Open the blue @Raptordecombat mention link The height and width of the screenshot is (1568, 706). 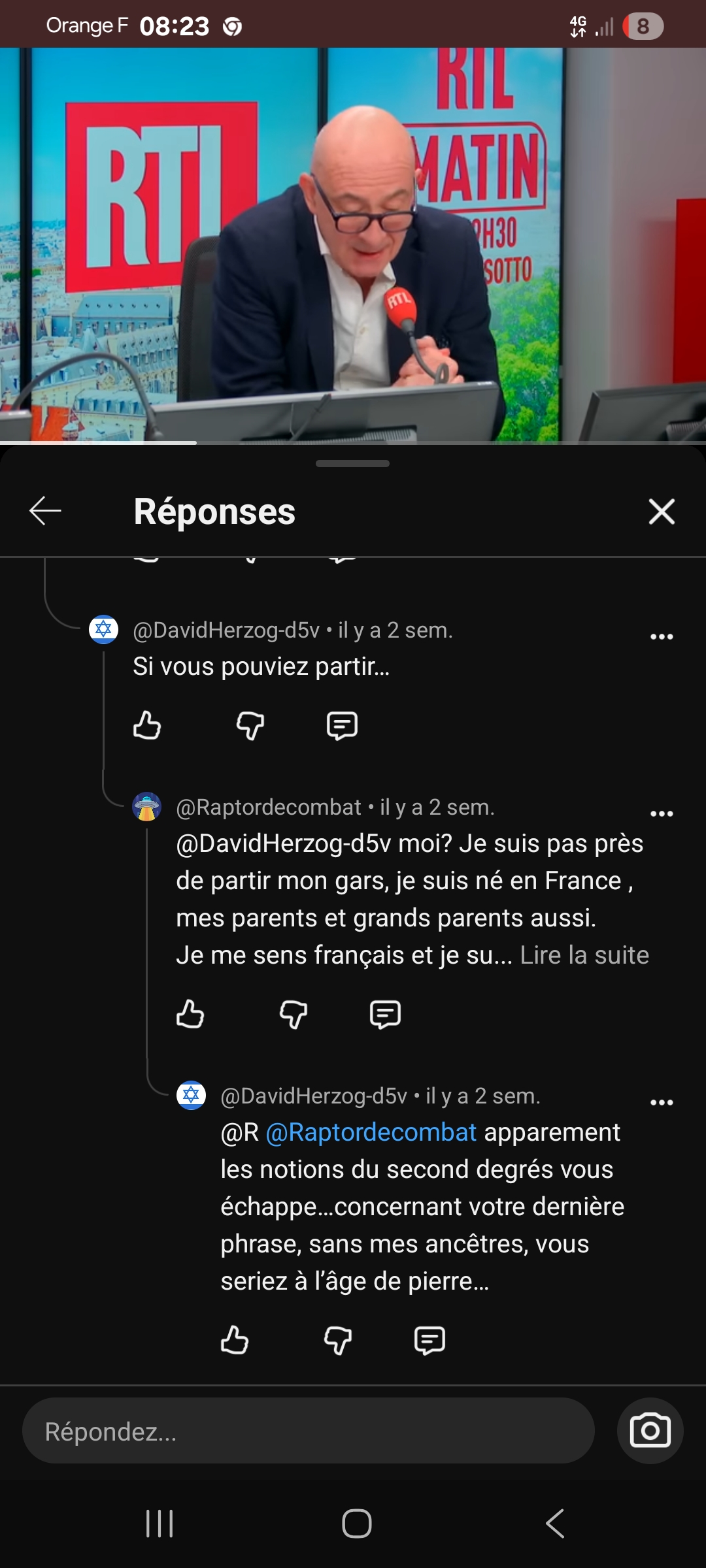(x=371, y=1132)
